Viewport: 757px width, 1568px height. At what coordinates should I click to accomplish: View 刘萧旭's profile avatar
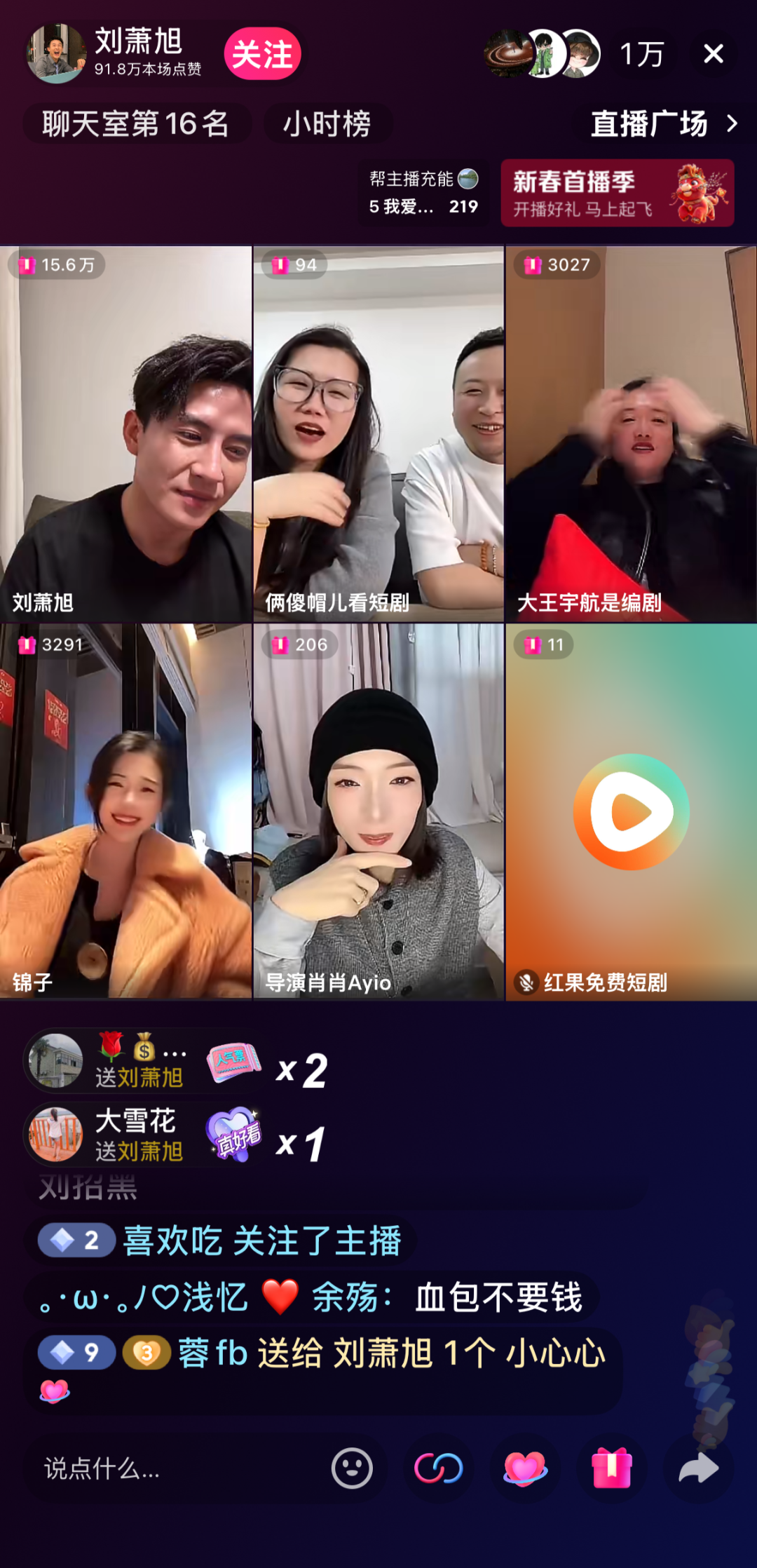click(x=56, y=54)
